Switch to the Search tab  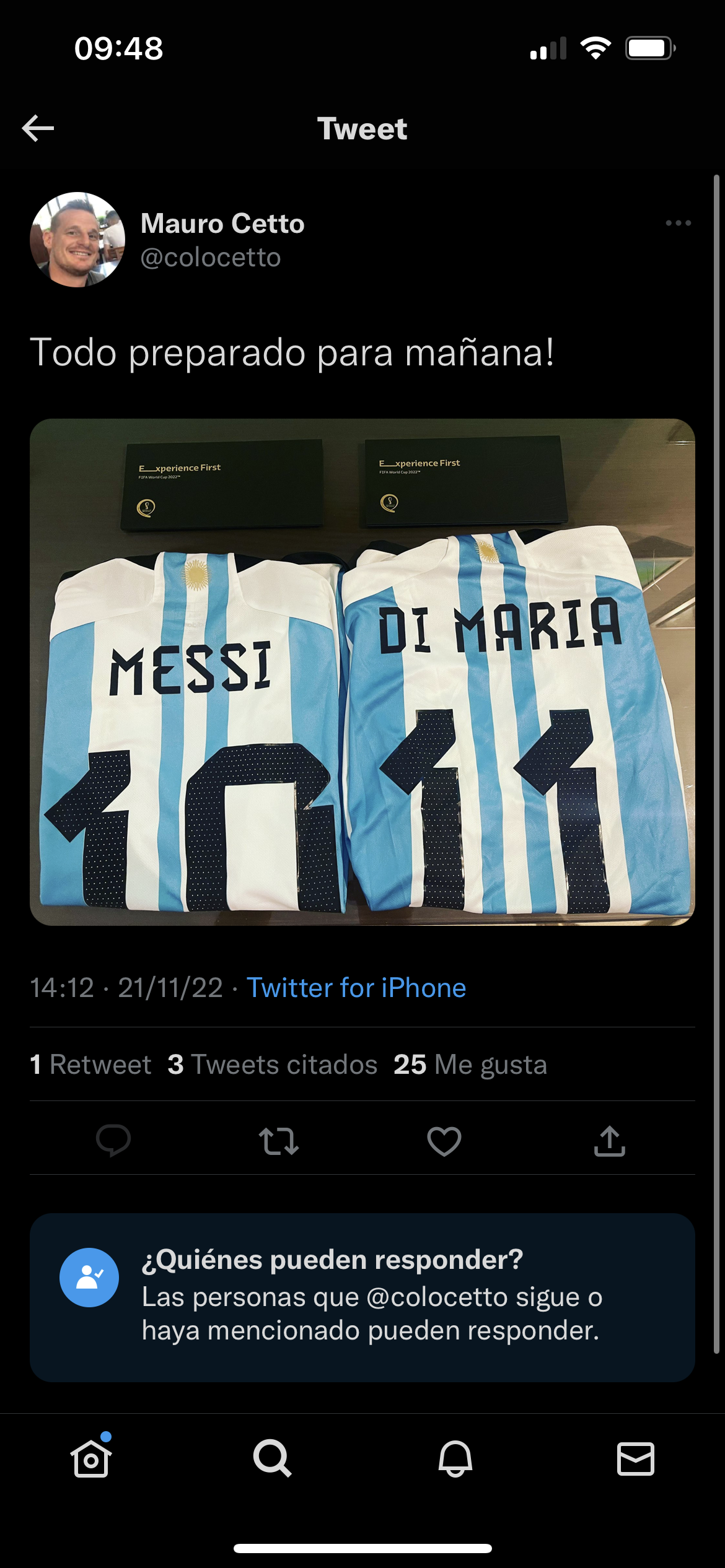[272, 1458]
